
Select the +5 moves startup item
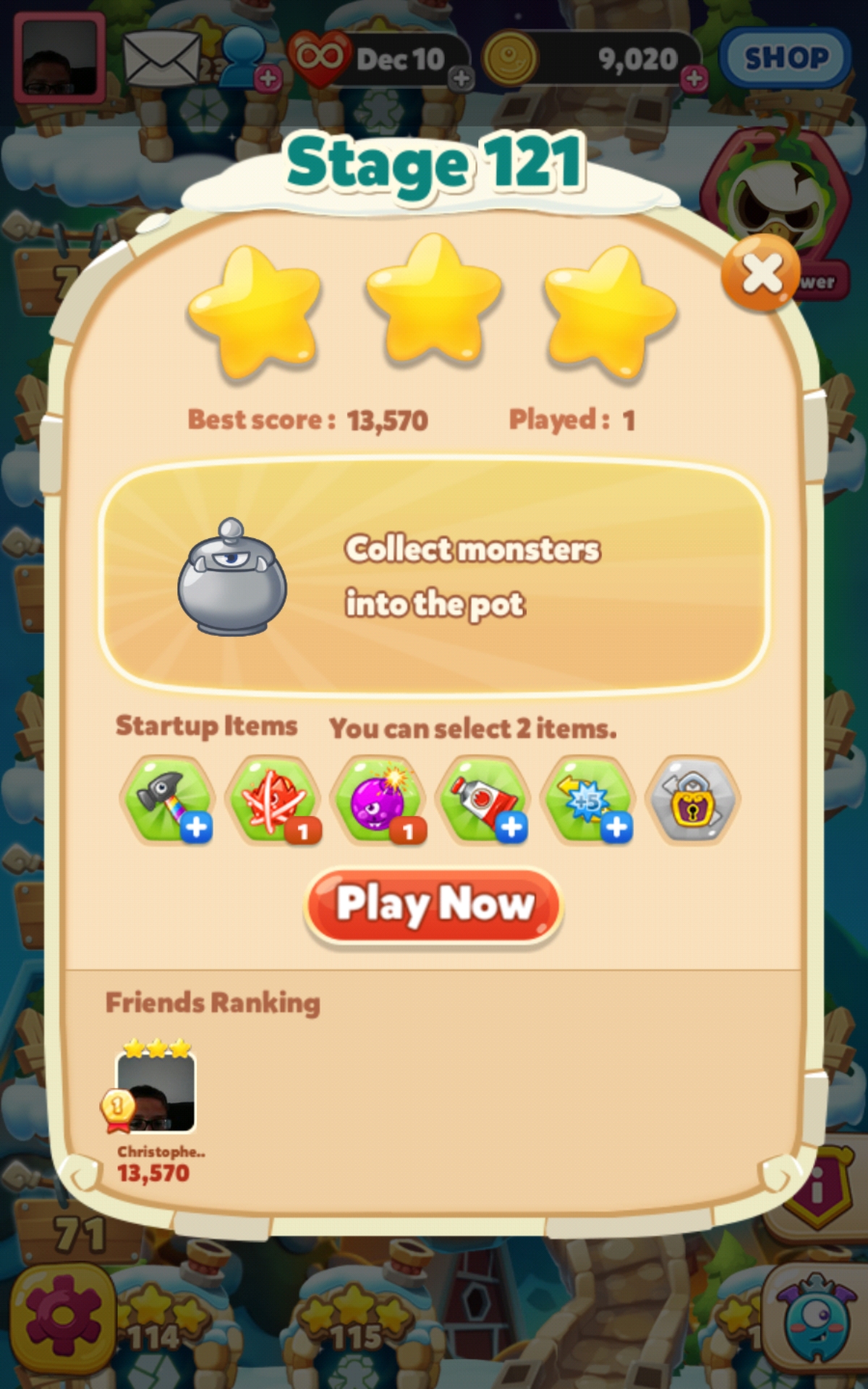coord(589,799)
